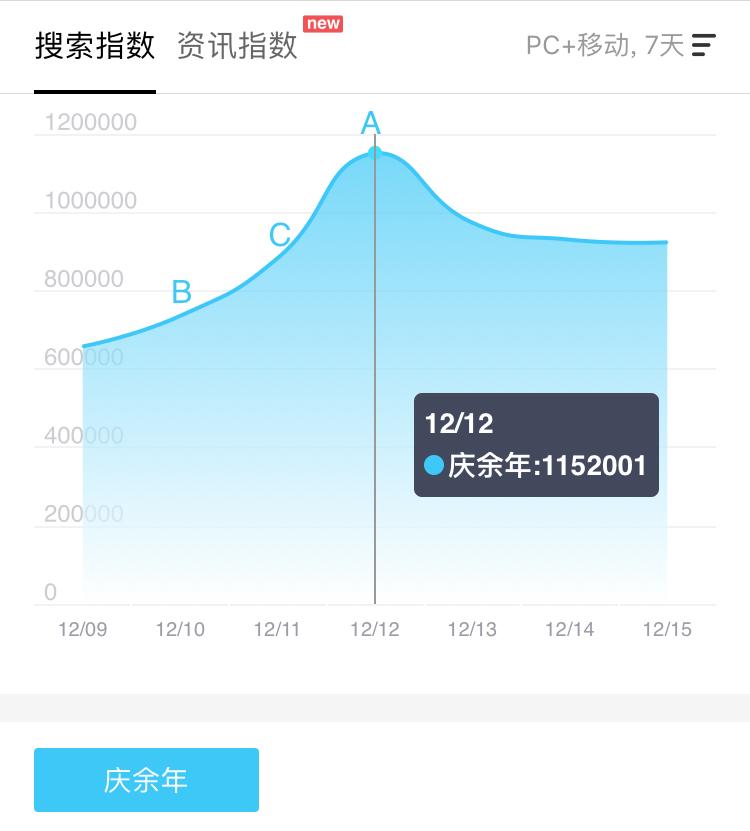Image resolution: width=750 pixels, height=831 pixels.
Task: Switch to the 资讯指数 tab
Action: 236,45
